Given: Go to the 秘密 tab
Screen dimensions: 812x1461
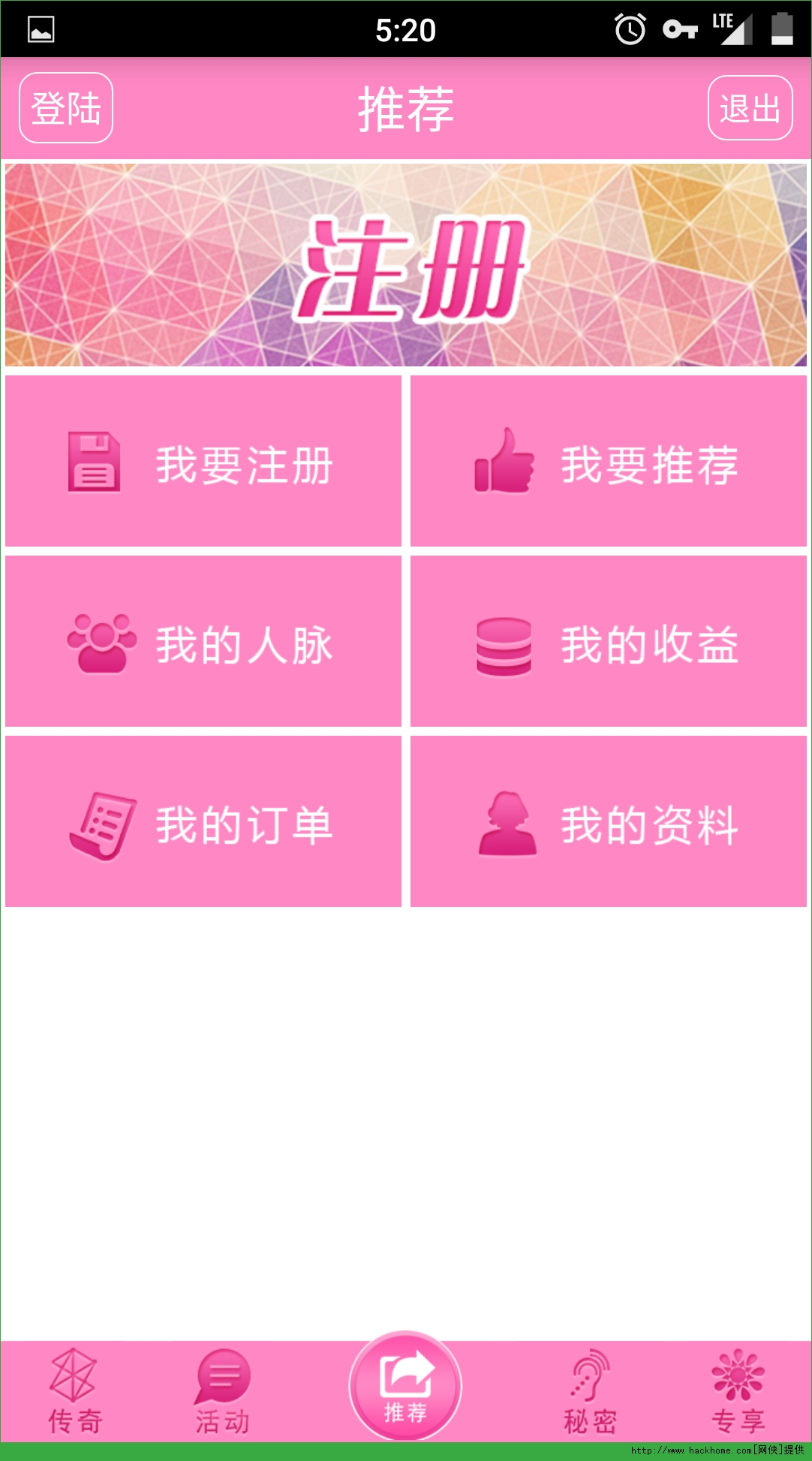Looking at the screenshot, I should 590,1391.
